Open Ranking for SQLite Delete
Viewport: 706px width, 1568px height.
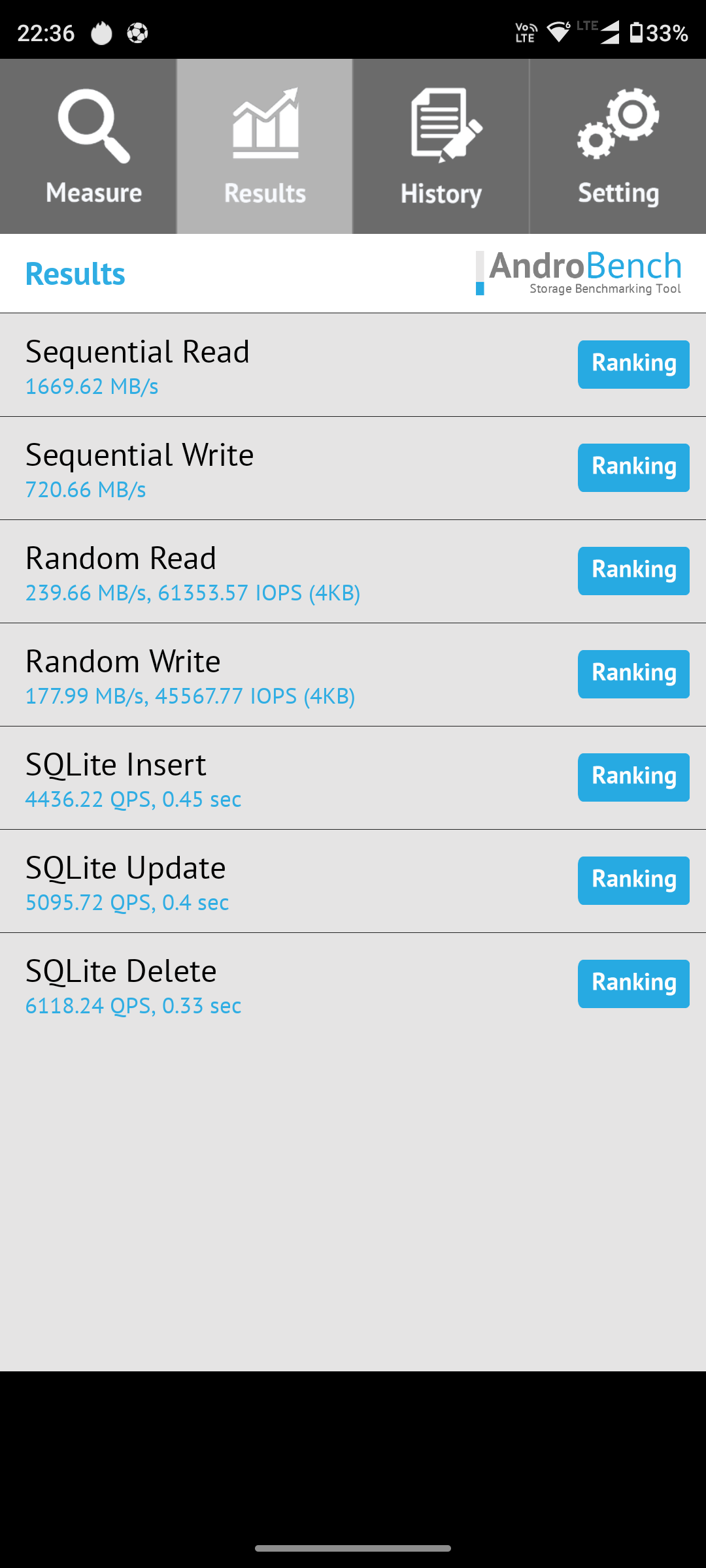pos(633,984)
